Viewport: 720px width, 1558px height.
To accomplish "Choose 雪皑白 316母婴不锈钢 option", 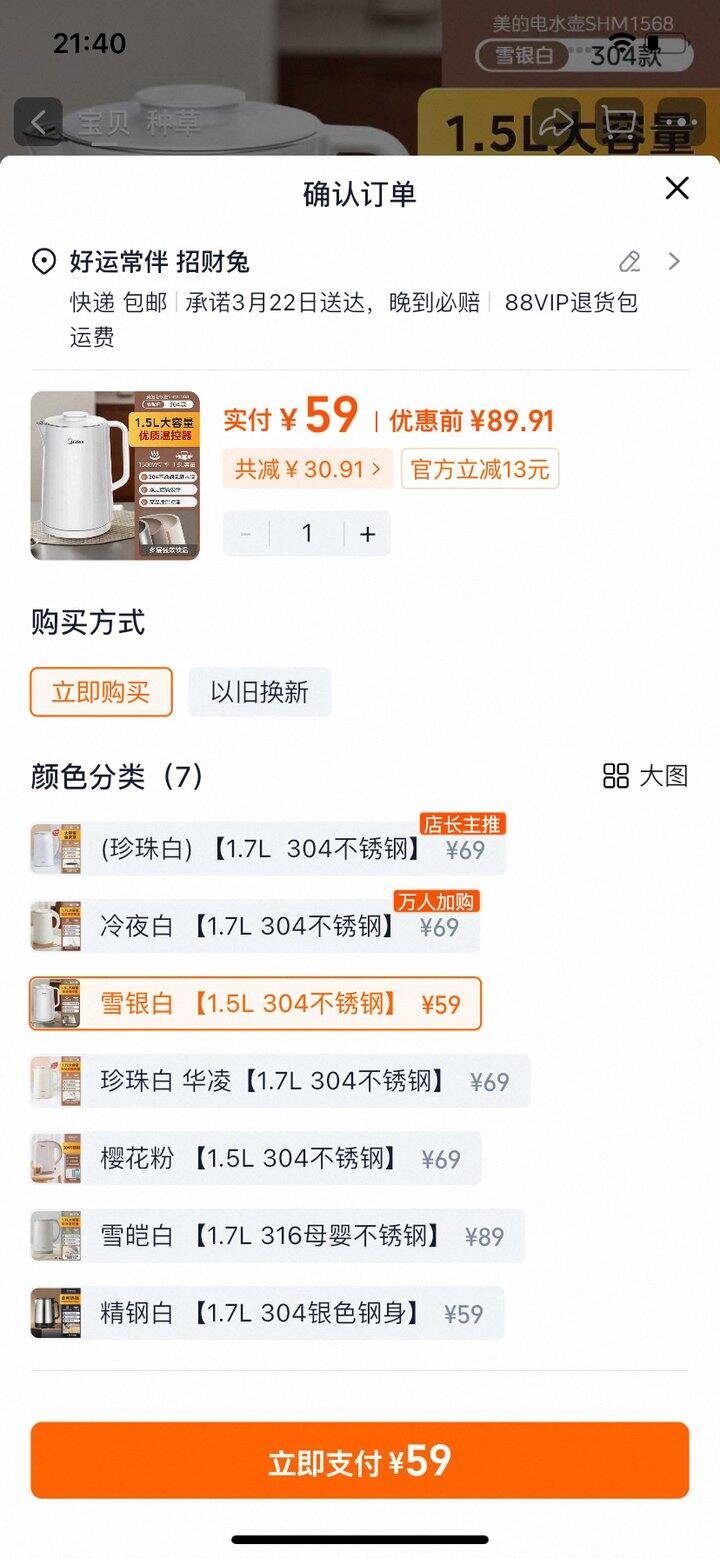I will click(x=277, y=1236).
